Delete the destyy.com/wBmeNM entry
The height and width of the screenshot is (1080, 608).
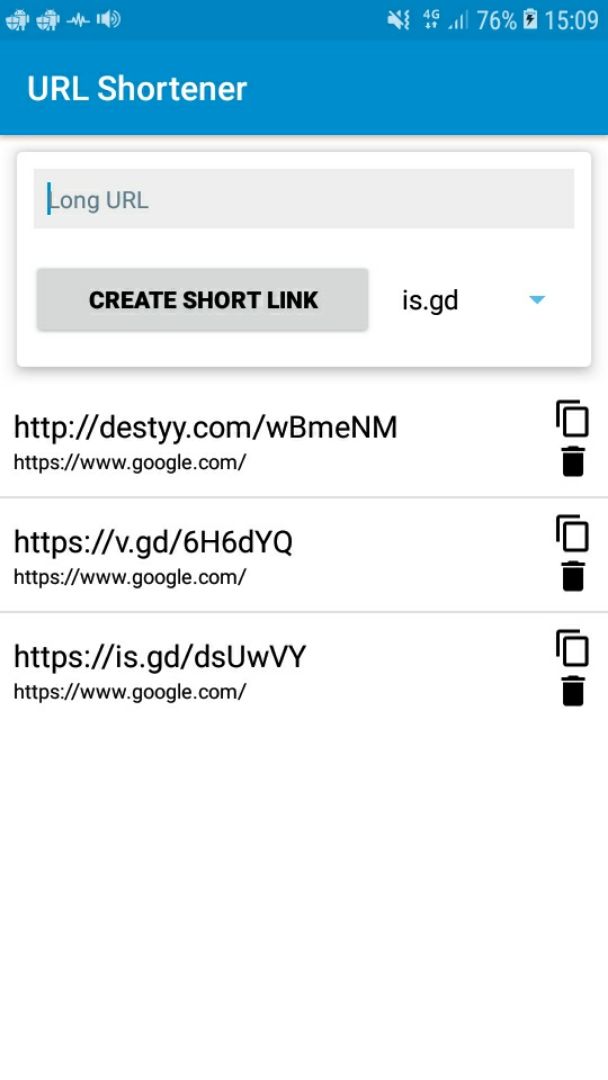click(x=573, y=461)
